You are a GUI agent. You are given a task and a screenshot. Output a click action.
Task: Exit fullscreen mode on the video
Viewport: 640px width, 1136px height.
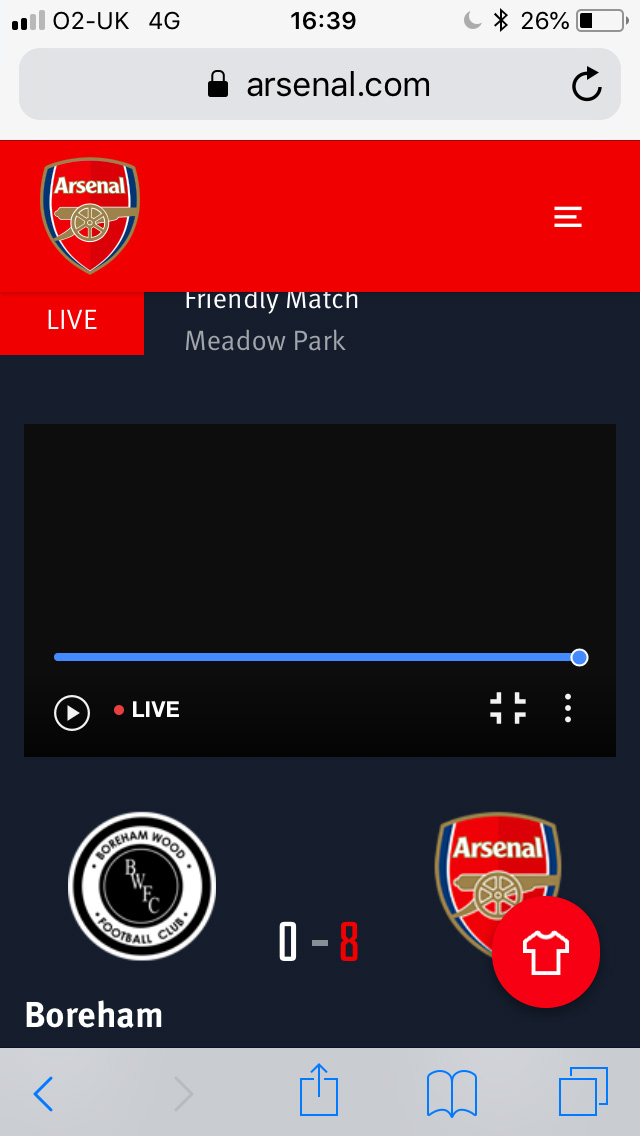click(508, 708)
